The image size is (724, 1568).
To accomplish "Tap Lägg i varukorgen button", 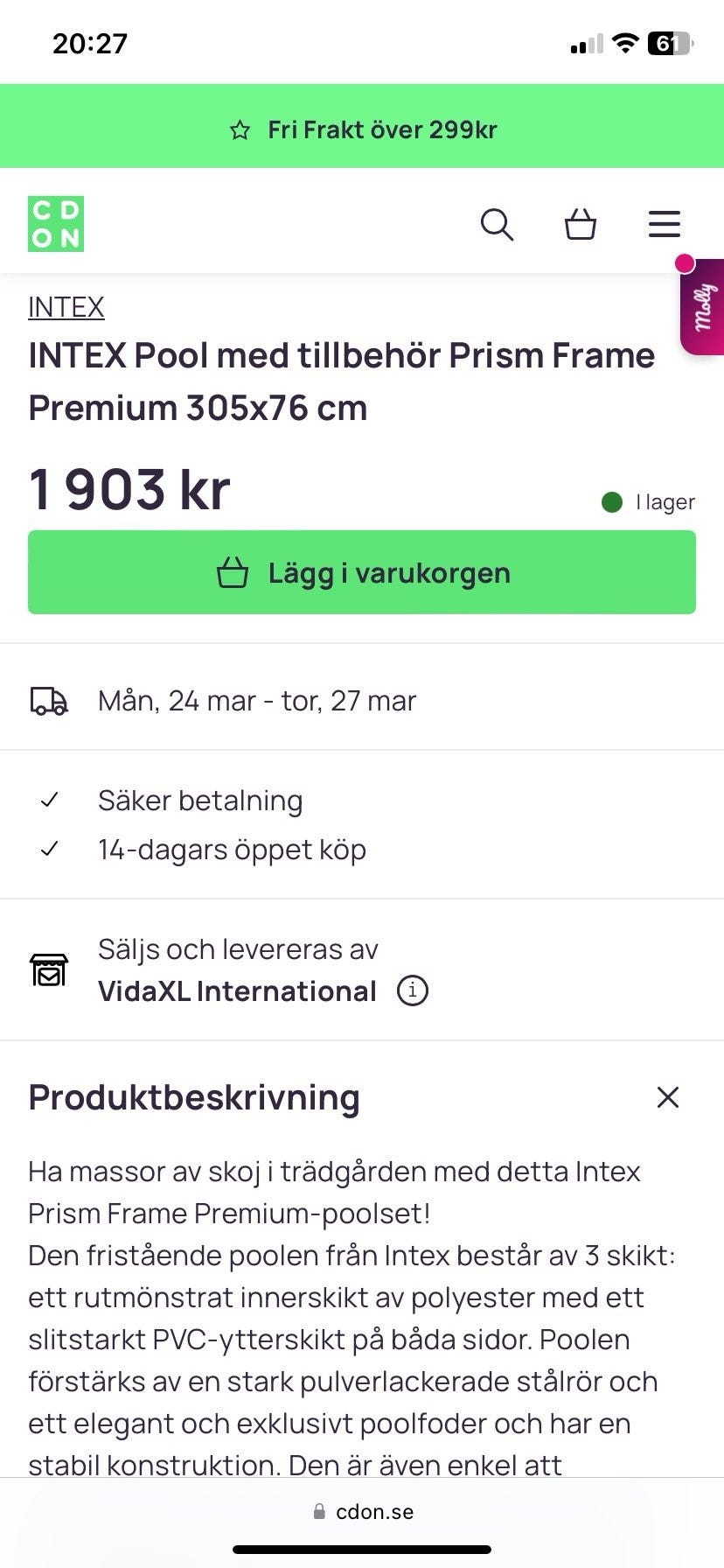I will [x=362, y=572].
